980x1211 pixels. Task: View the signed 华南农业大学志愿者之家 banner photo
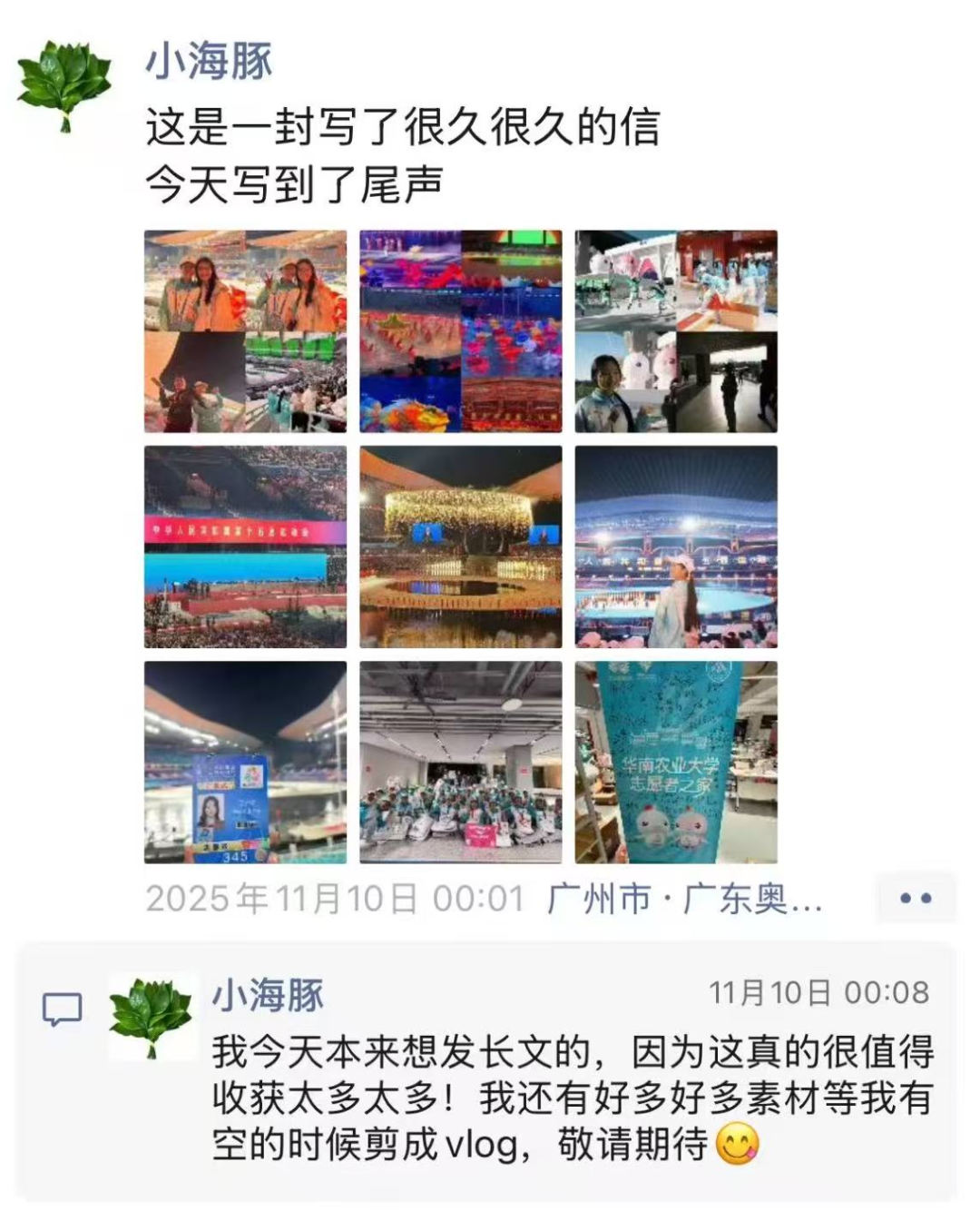tap(676, 762)
